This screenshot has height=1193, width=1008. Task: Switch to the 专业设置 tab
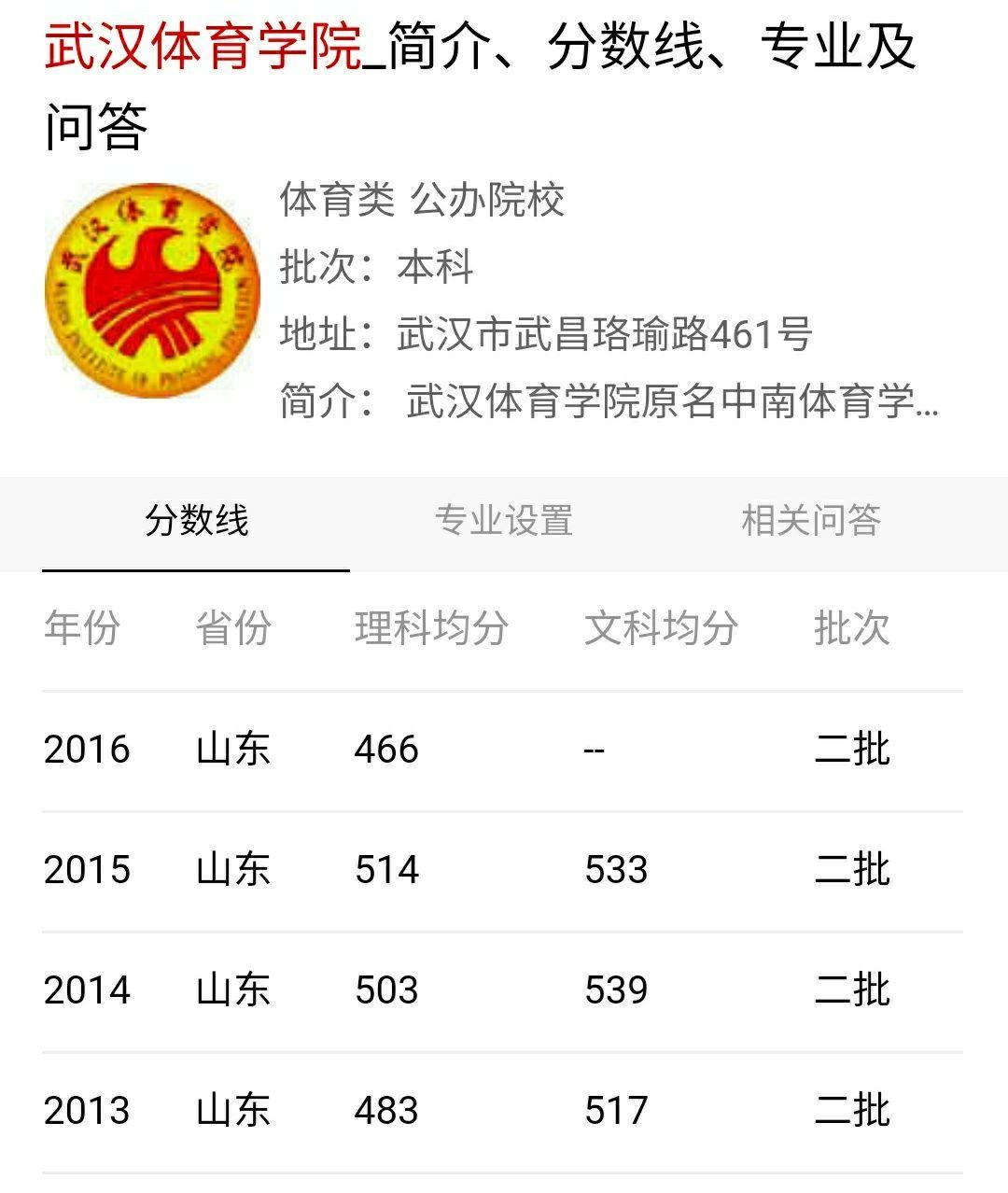click(504, 521)
